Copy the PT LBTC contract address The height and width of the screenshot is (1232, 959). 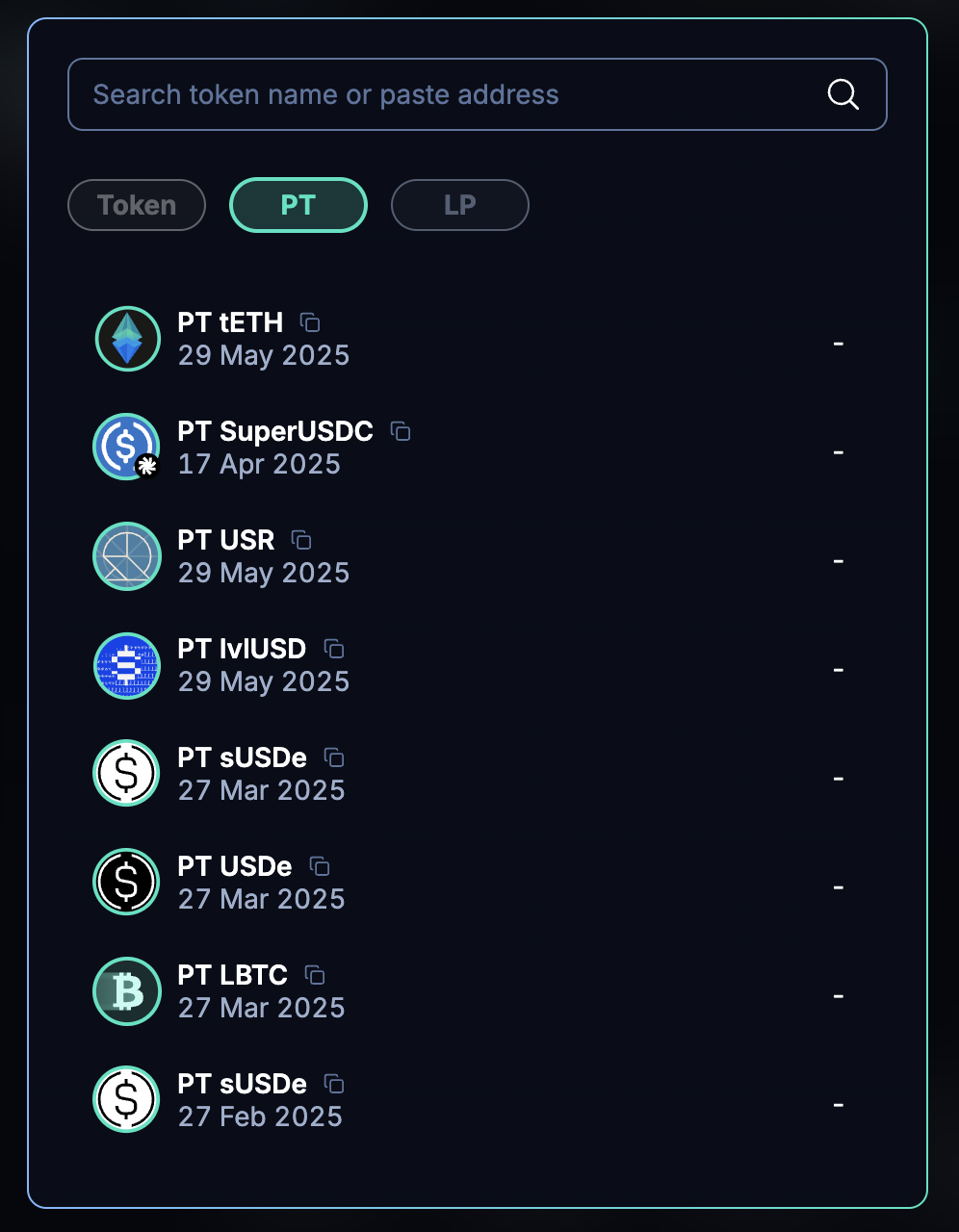click(315, 975)
